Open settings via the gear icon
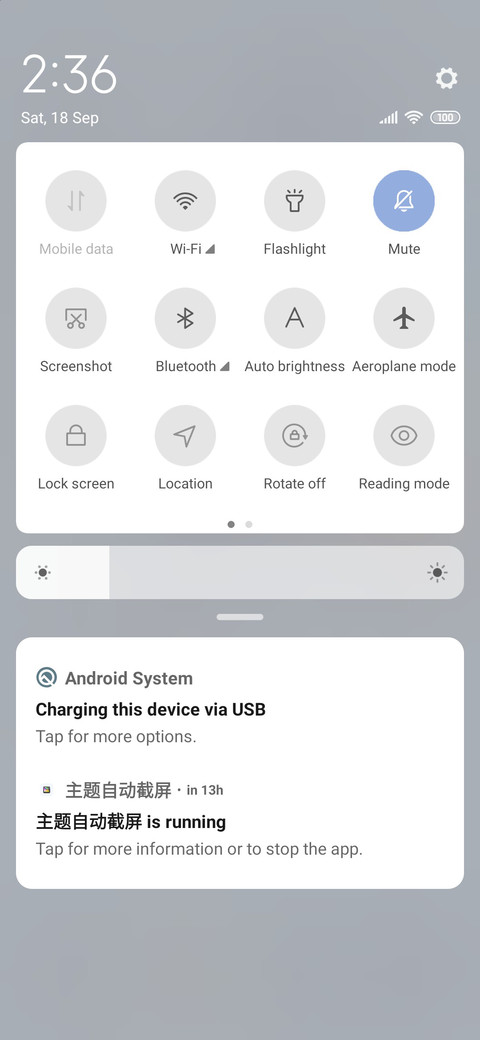 [x=446, y=78]
